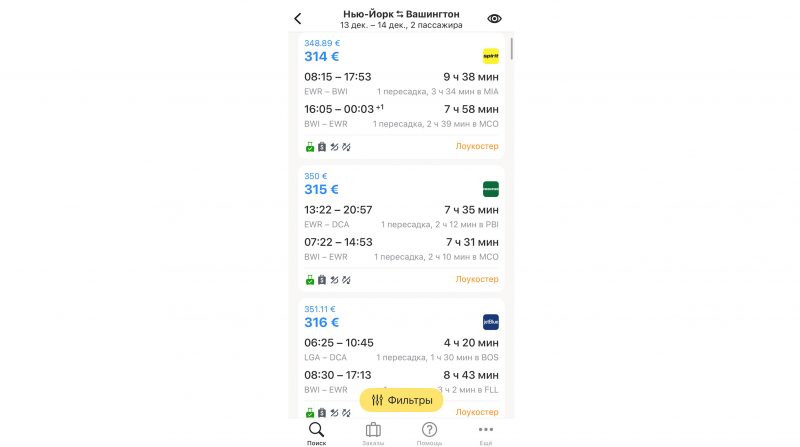The image size is (800, 447).
Task: Switch to the Заказы tab
Action: pos(373,433)
